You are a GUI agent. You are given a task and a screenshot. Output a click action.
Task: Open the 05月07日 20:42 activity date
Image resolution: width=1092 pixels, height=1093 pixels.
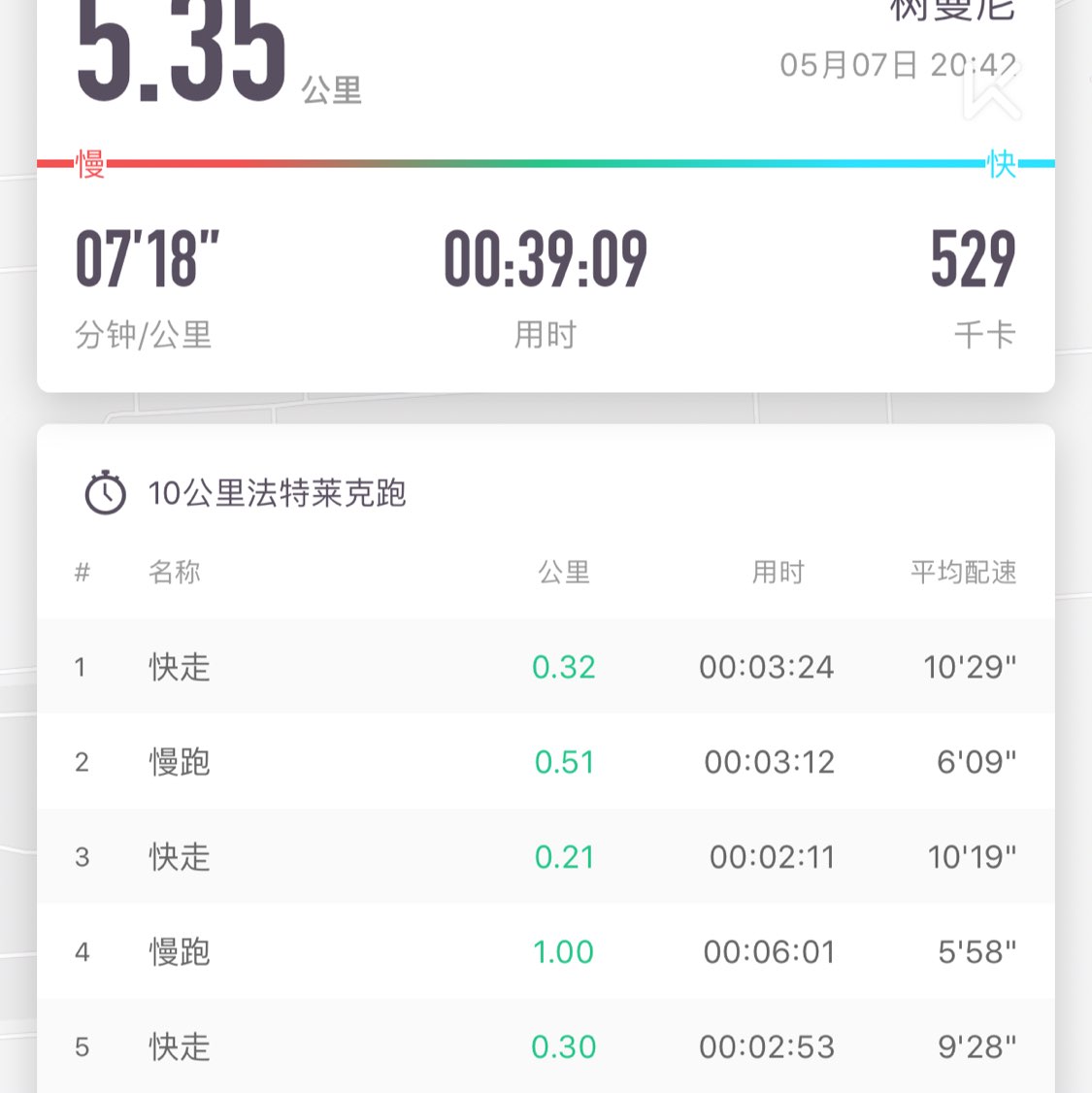pyautogui.click(x=899, y=65)
